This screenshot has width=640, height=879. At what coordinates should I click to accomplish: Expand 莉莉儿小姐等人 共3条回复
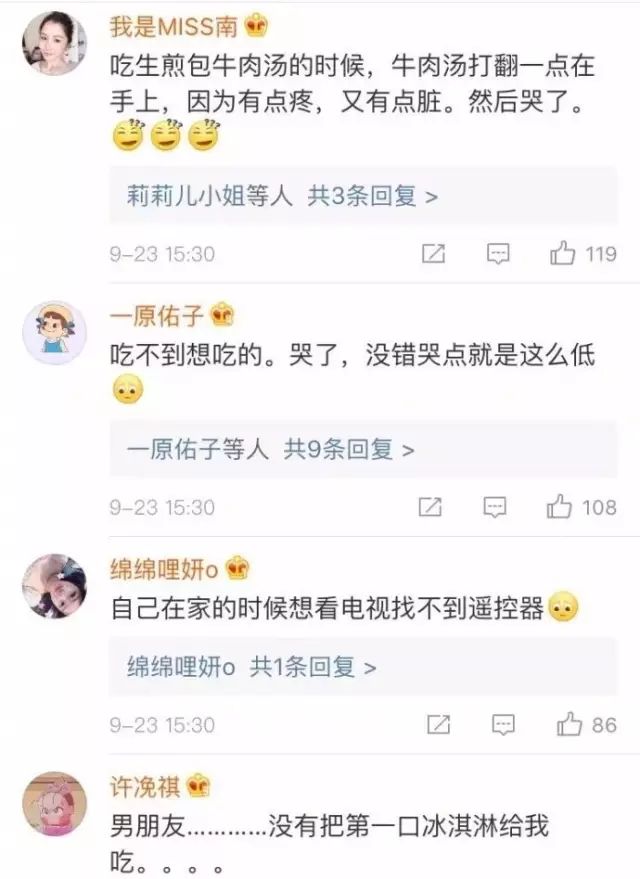(x=282, y=196)
